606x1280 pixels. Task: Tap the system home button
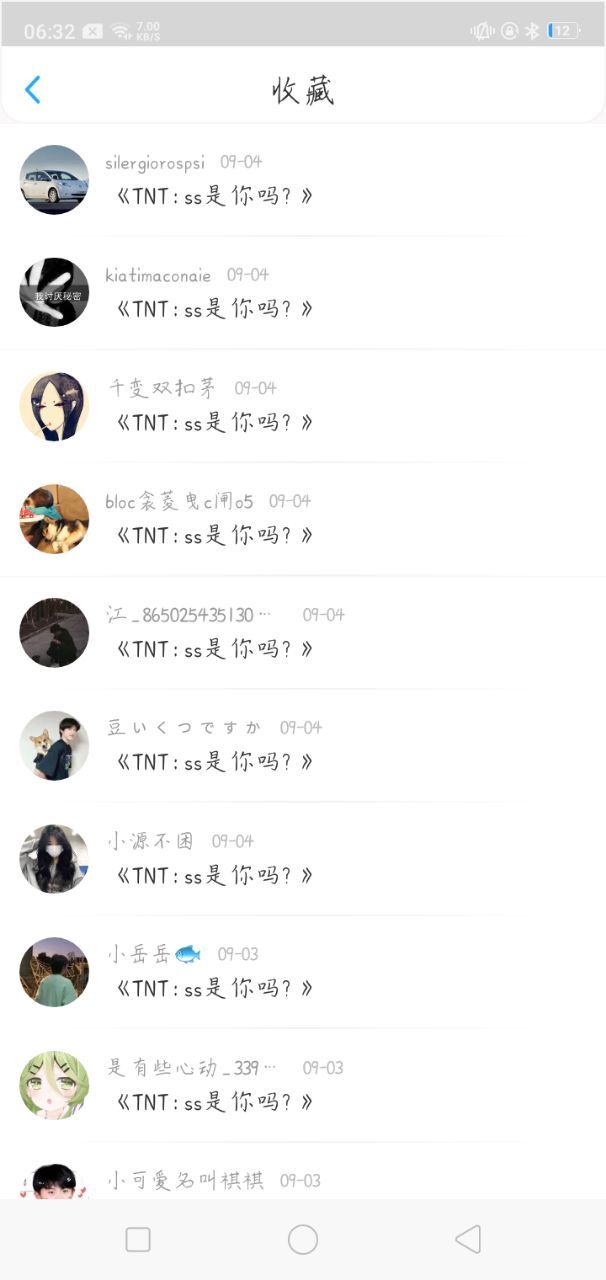(303, 1240)
